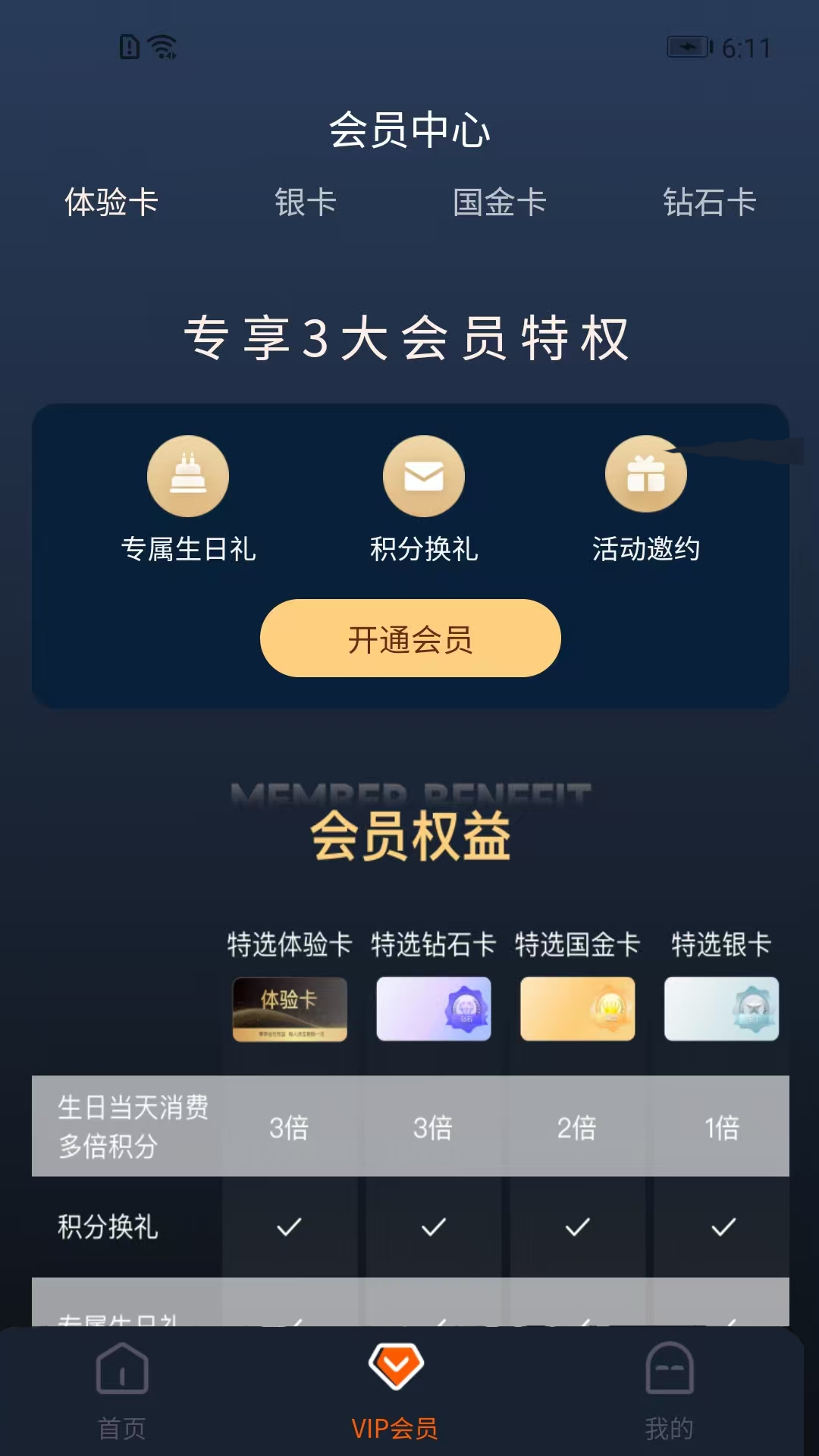Select the 钻石卡 tab
The height and width of the screenshot is (1456, 819).
(707, 202)
